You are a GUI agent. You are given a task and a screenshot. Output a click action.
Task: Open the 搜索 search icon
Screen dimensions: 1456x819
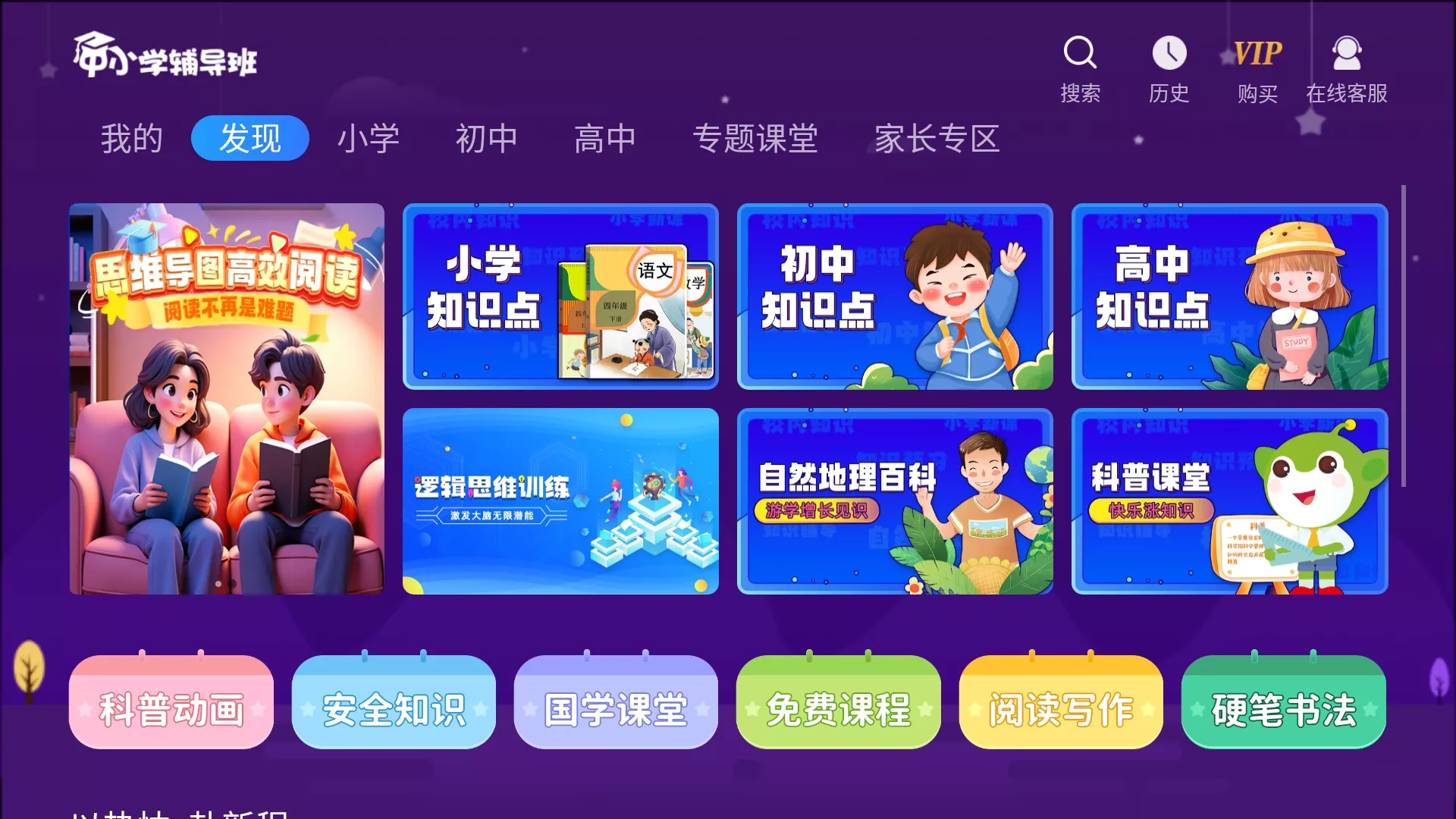click(1080, 68)
